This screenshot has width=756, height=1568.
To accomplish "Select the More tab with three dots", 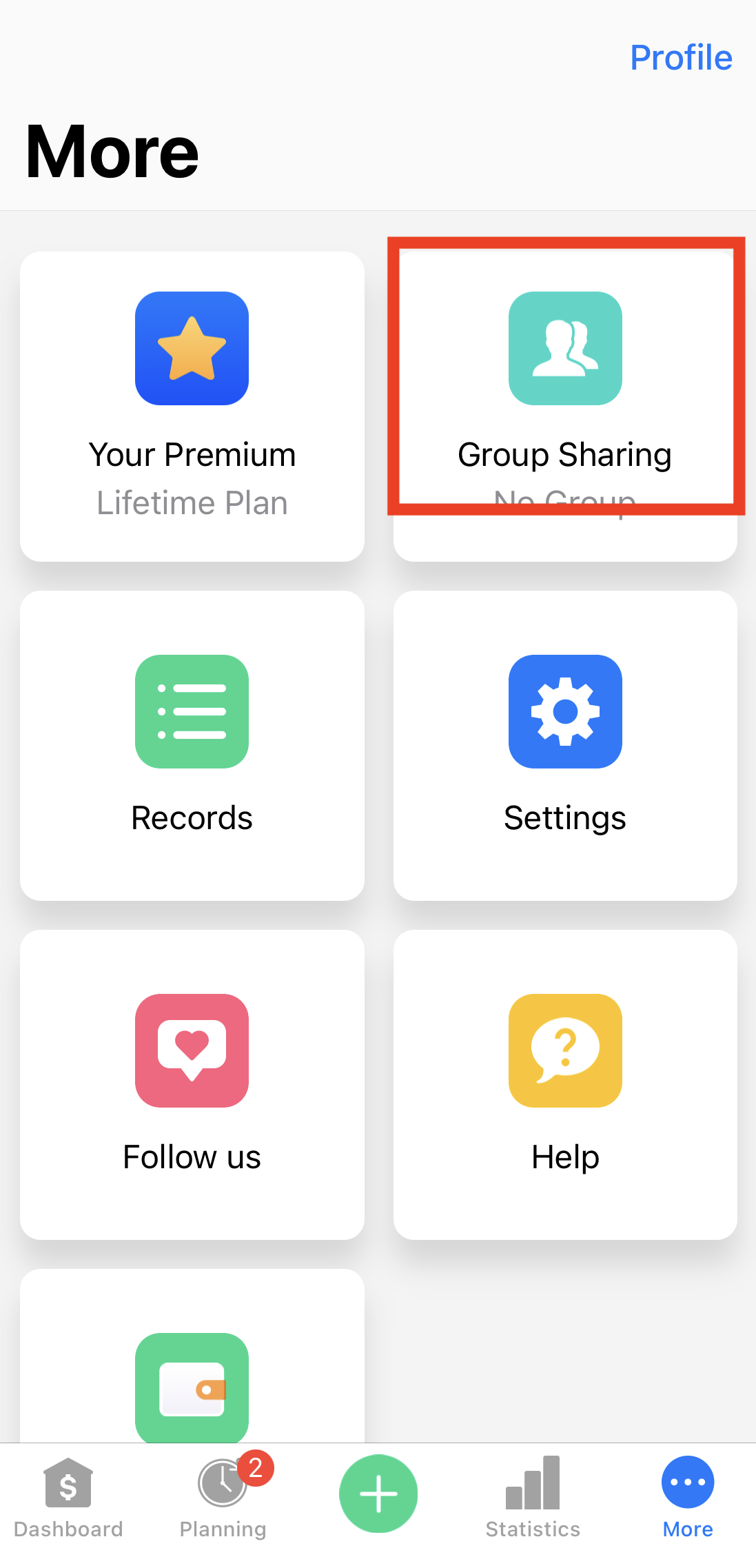I will tap(687, 1483).
